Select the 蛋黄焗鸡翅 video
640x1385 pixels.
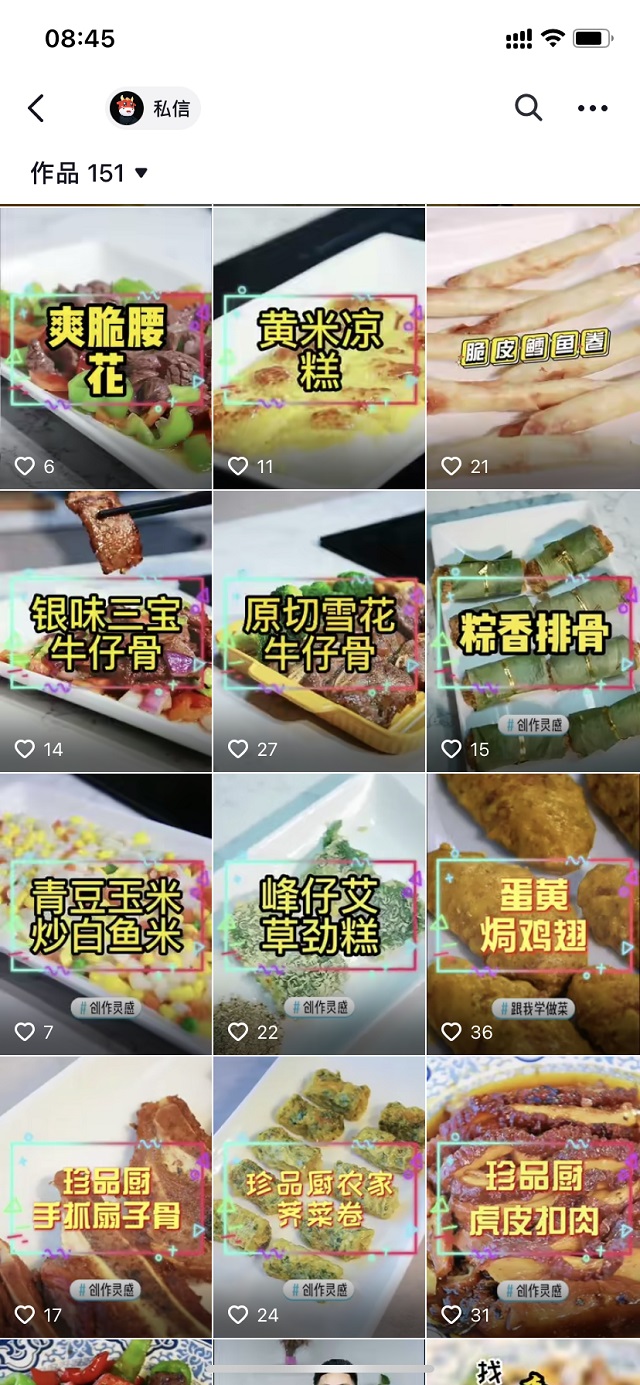tap(533, 914)
